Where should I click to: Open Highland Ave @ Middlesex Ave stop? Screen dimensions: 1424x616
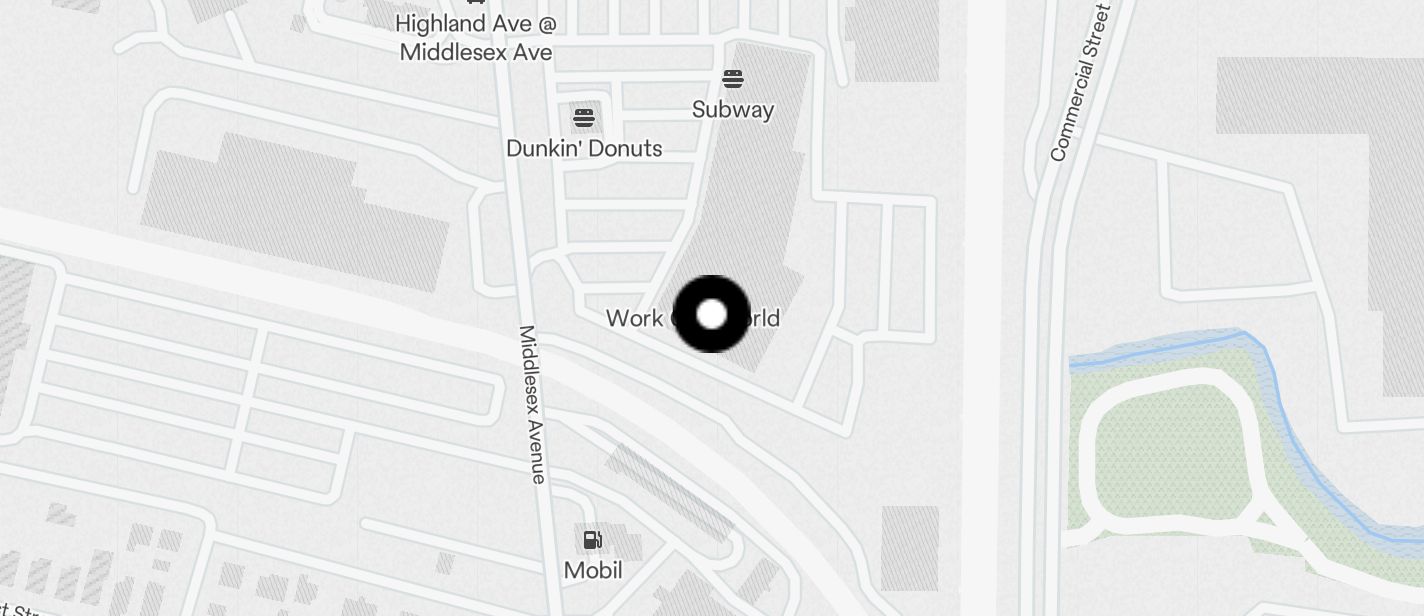476,36
